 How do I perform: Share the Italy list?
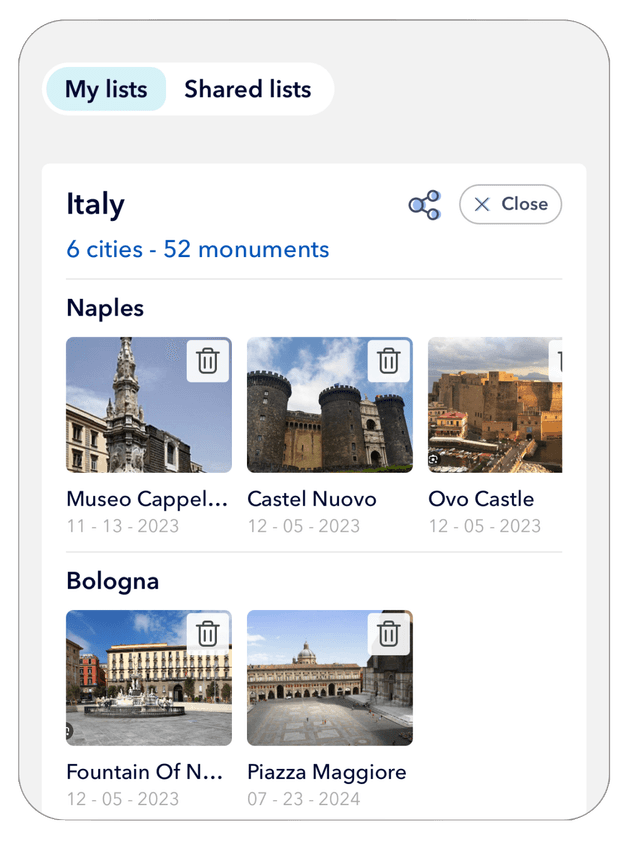pyautogui.click(x=424, y=206)
